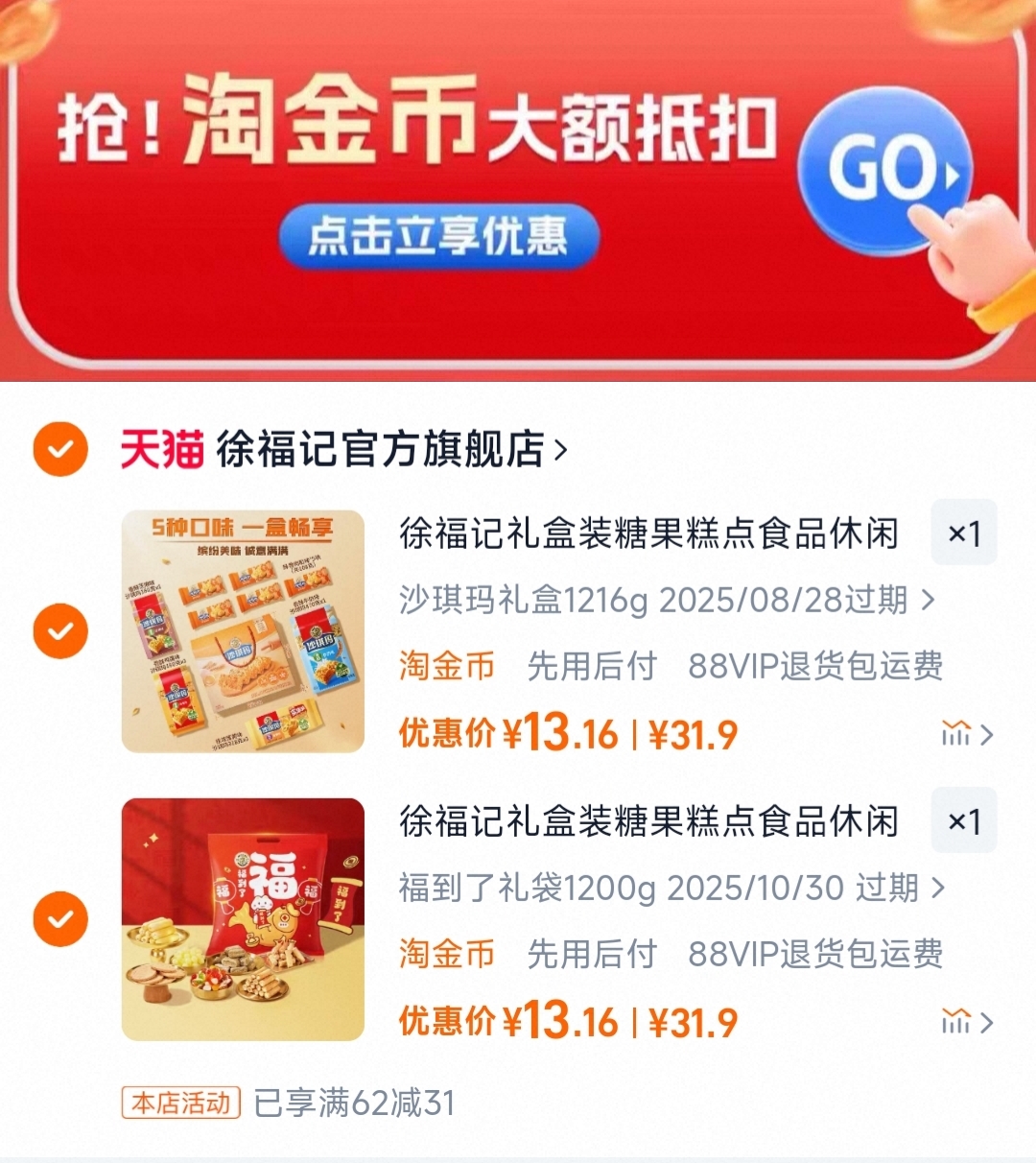
Task: Adjust the quantity ×1 of 沙琪玛礼盒
Action: coord(964,533)
